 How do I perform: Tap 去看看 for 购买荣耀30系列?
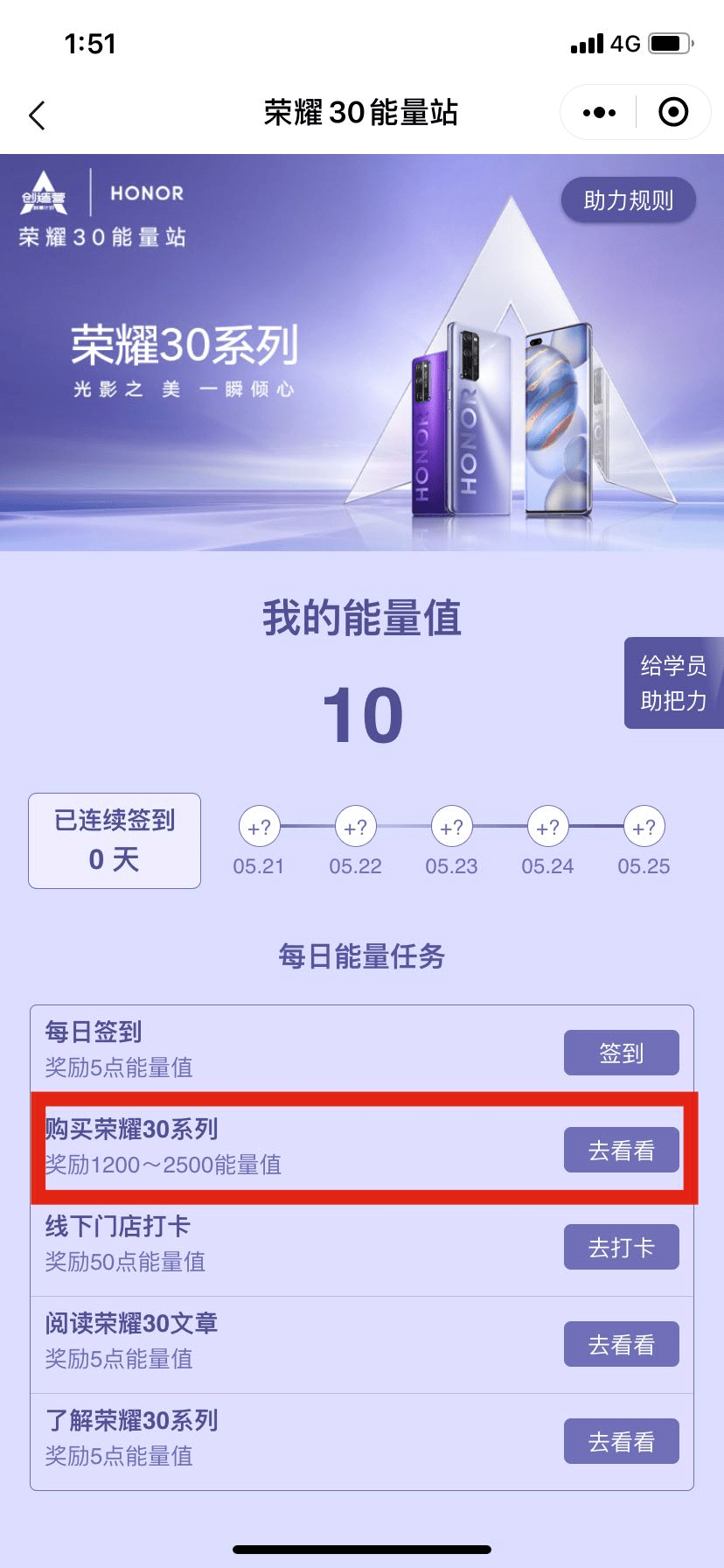(x=621, y=1150)
